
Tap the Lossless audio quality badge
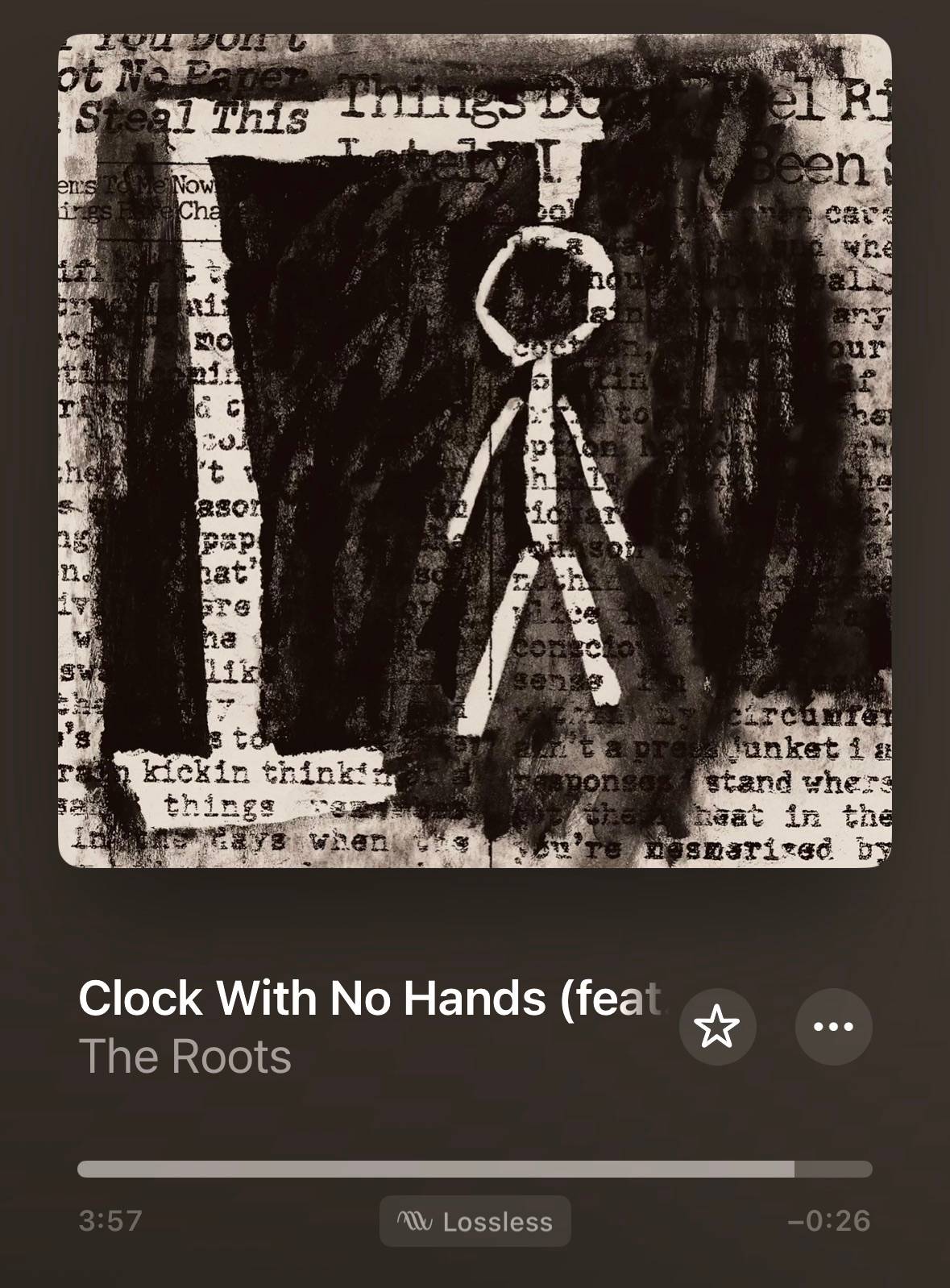475,1221
